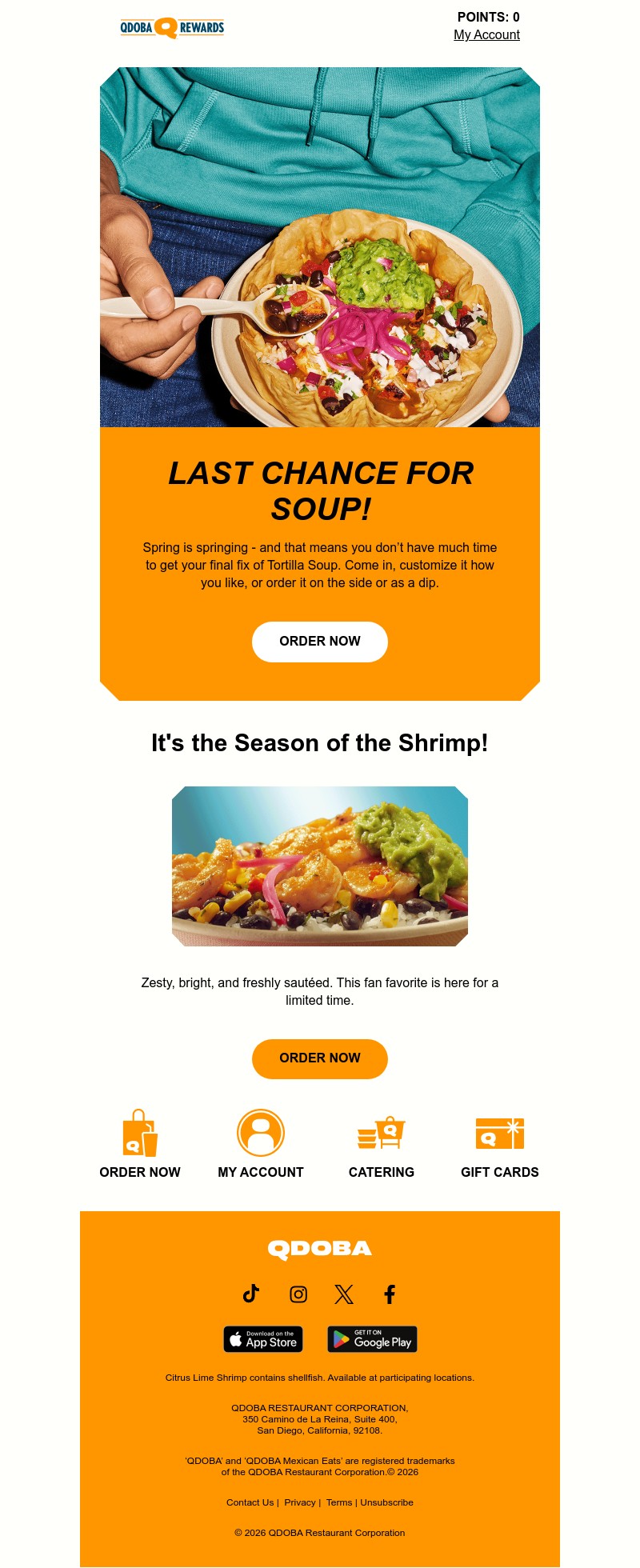Screen dimensions: 640x1568
Task: Click the GIFT CARDS present icon
Action: [498, 1132]
